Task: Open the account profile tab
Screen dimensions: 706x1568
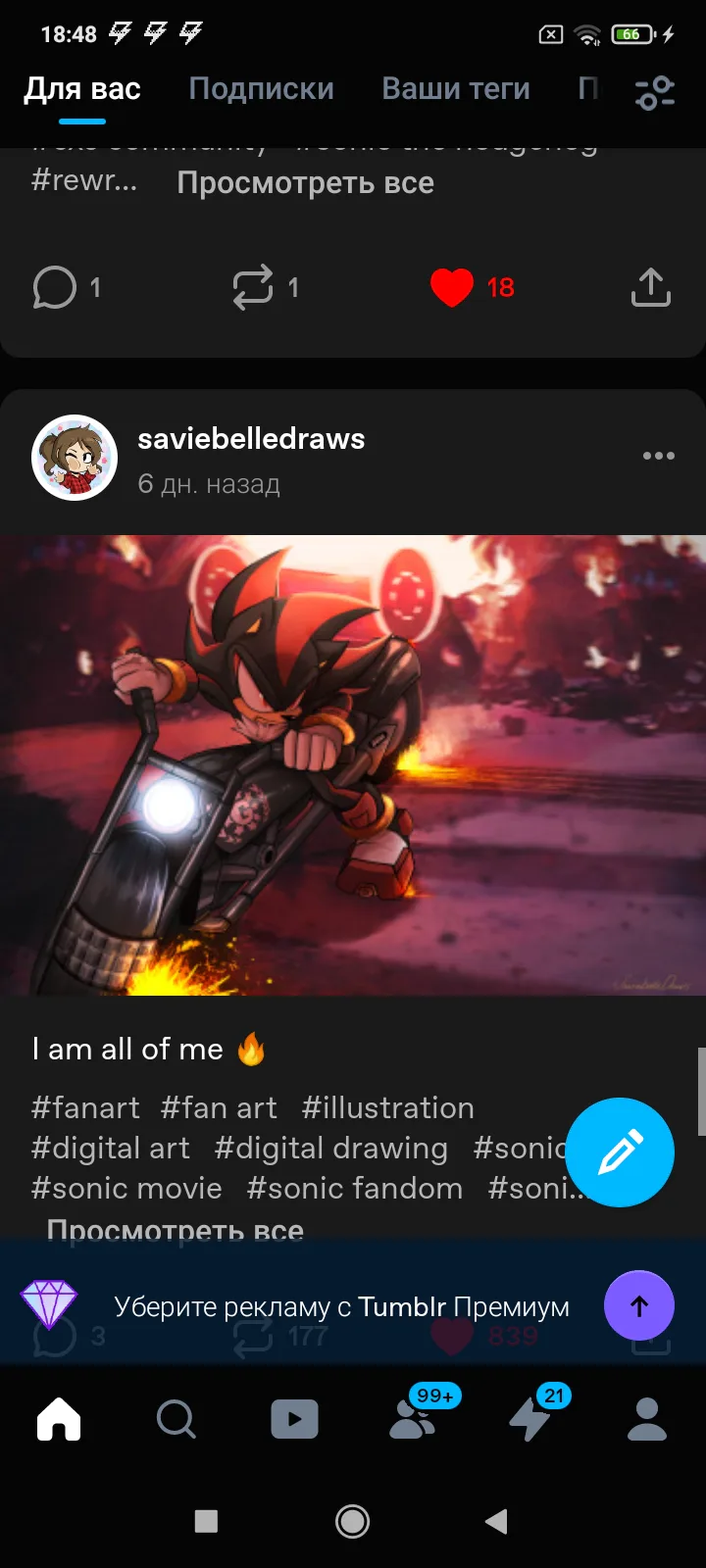Action: [x=647, y=1419]
